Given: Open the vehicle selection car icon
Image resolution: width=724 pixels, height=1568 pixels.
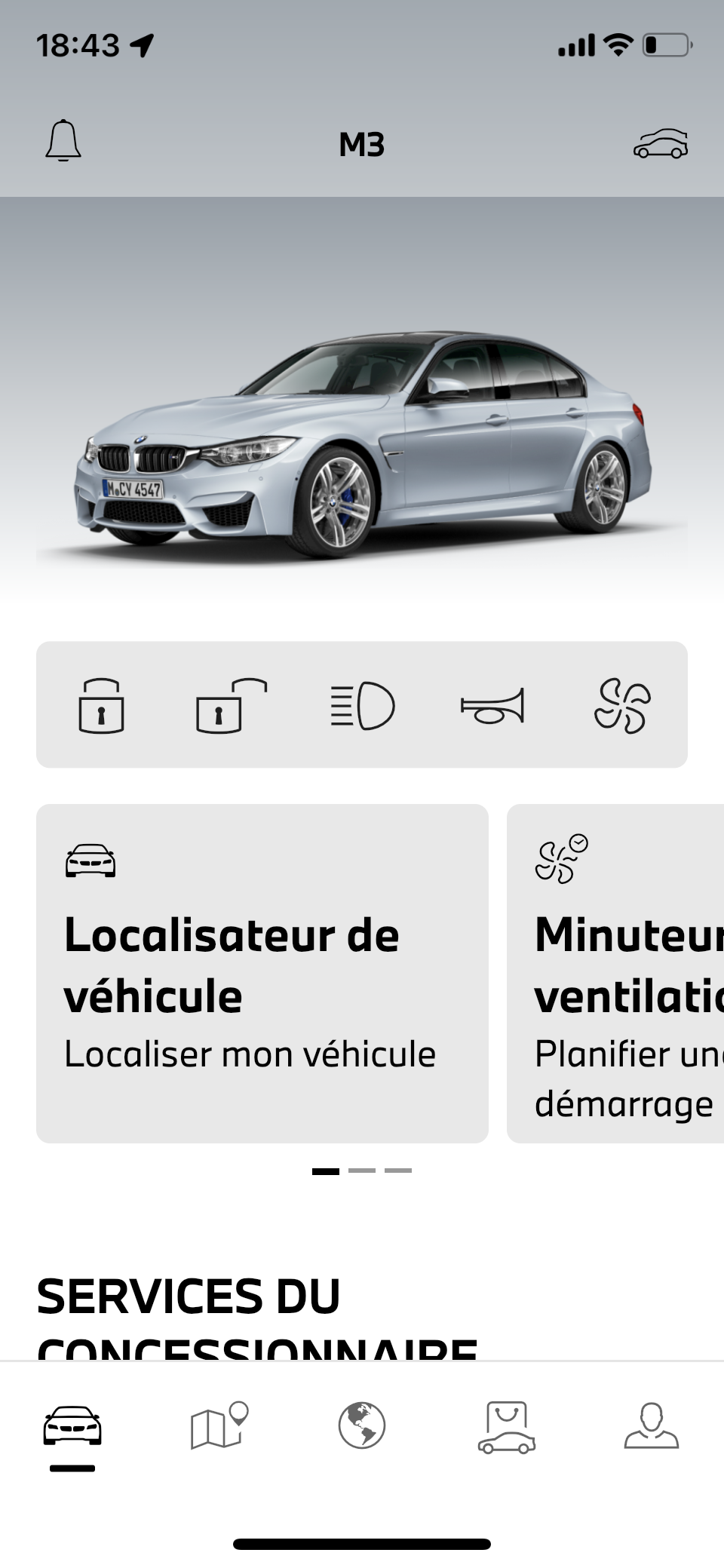Looking at the screenshot, I should pos(661,143).
